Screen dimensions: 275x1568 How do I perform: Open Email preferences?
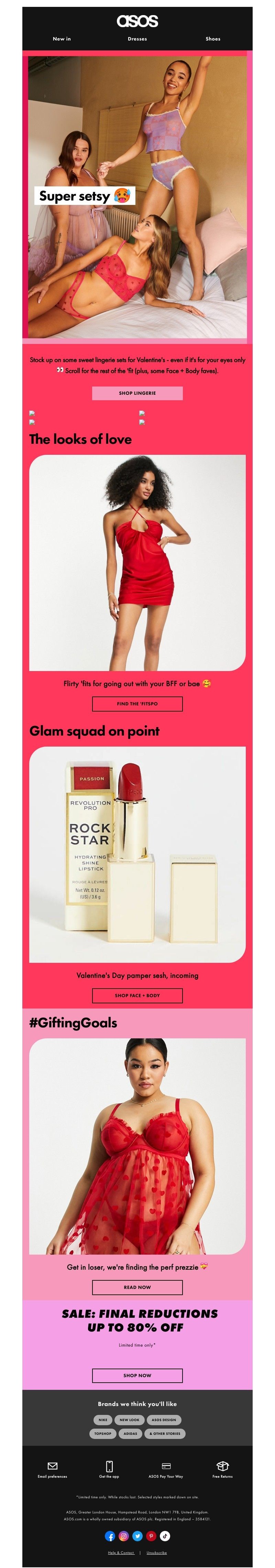(x=53, y=1469)
